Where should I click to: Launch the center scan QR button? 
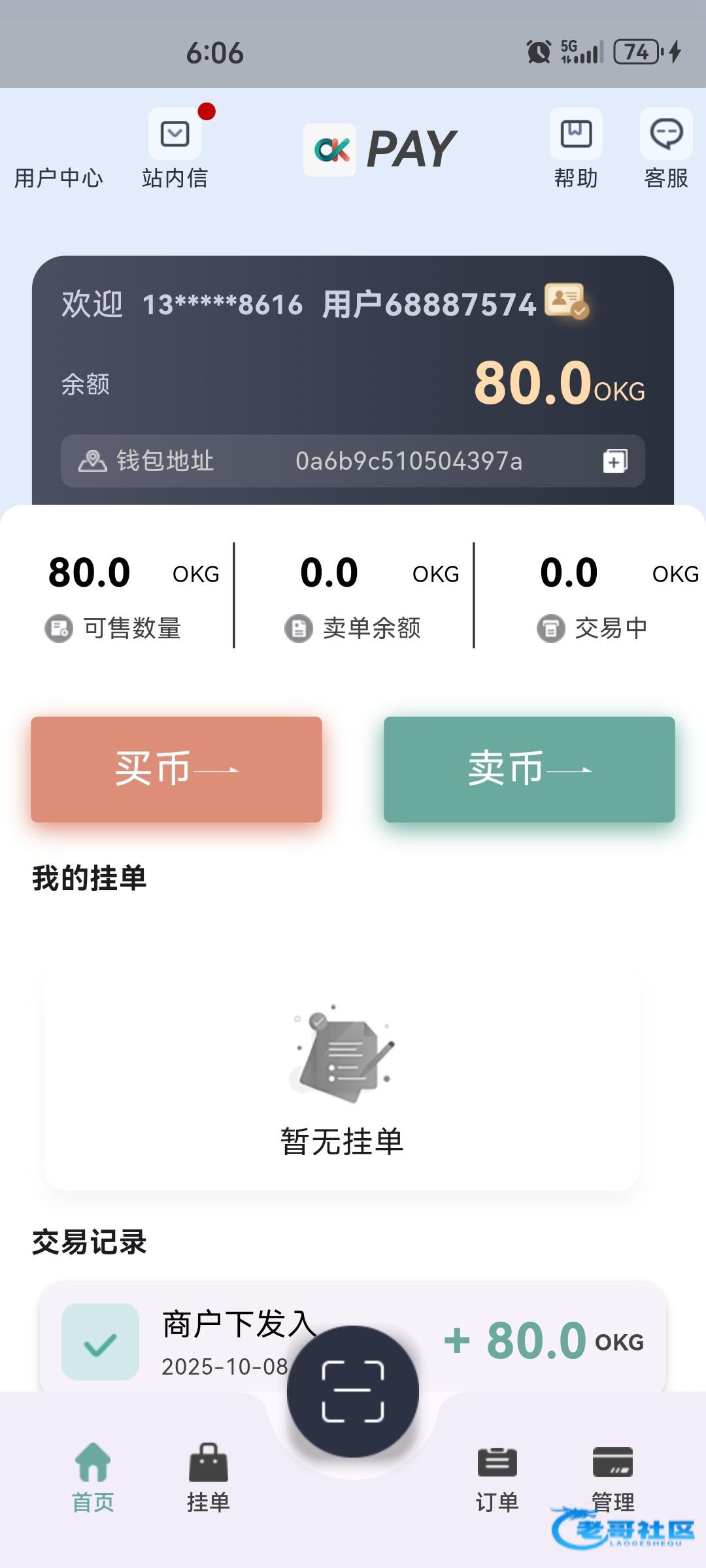tap(353, 1392)
